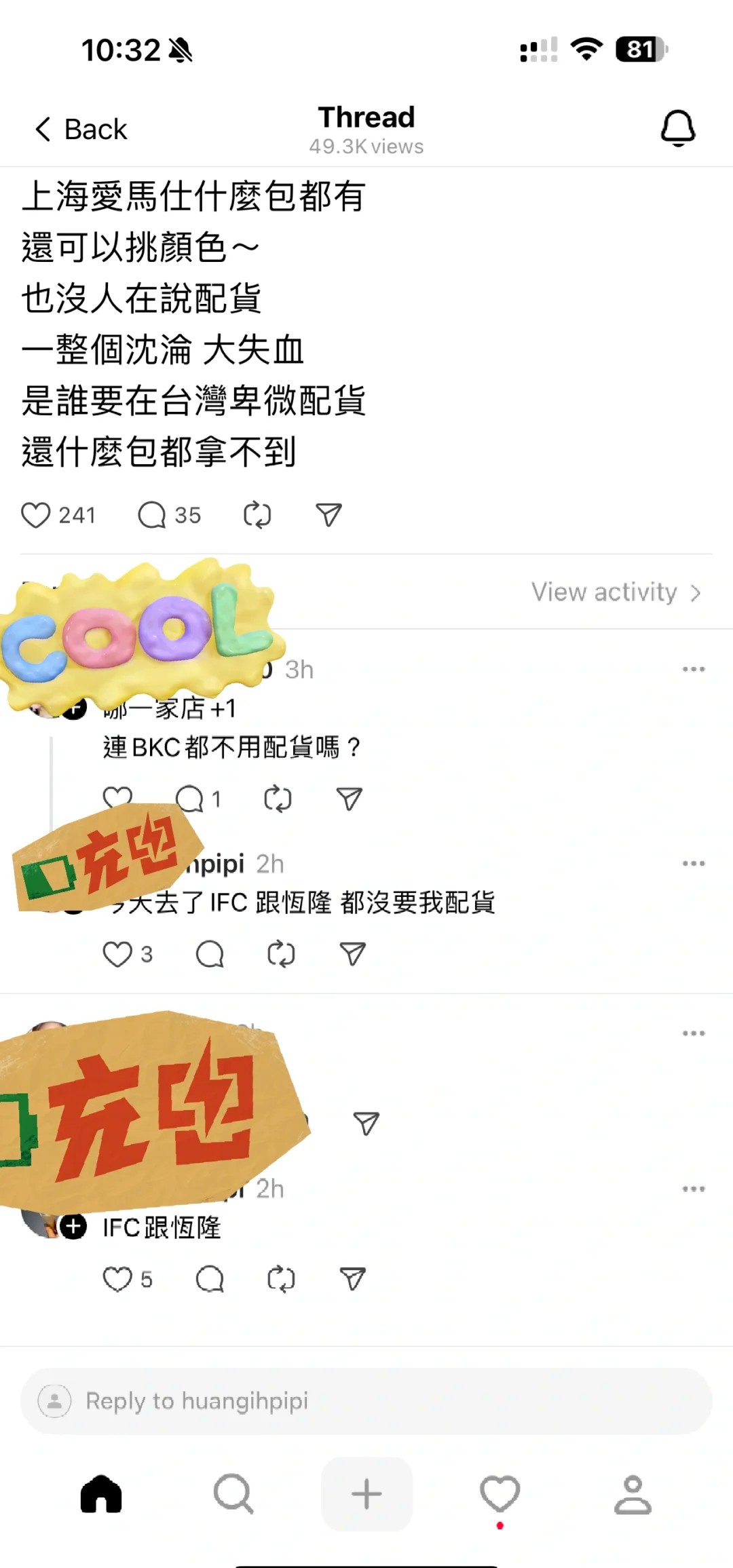The width and height of the screenshot is (733, 1568).
Task: Like the reply asking about BKC
Action: (117, 798)
